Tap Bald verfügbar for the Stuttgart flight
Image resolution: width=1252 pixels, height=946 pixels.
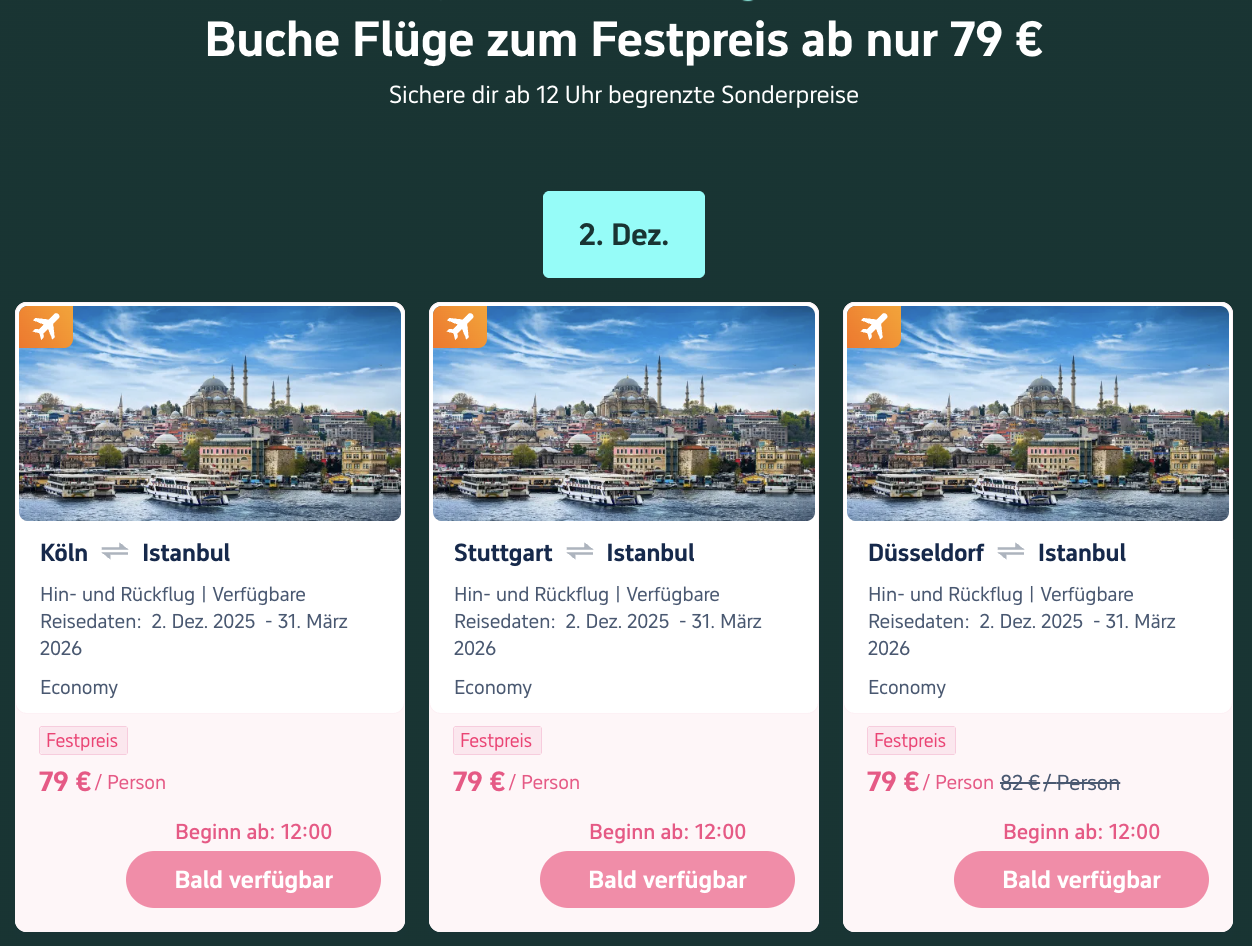(x=667, y=880)
